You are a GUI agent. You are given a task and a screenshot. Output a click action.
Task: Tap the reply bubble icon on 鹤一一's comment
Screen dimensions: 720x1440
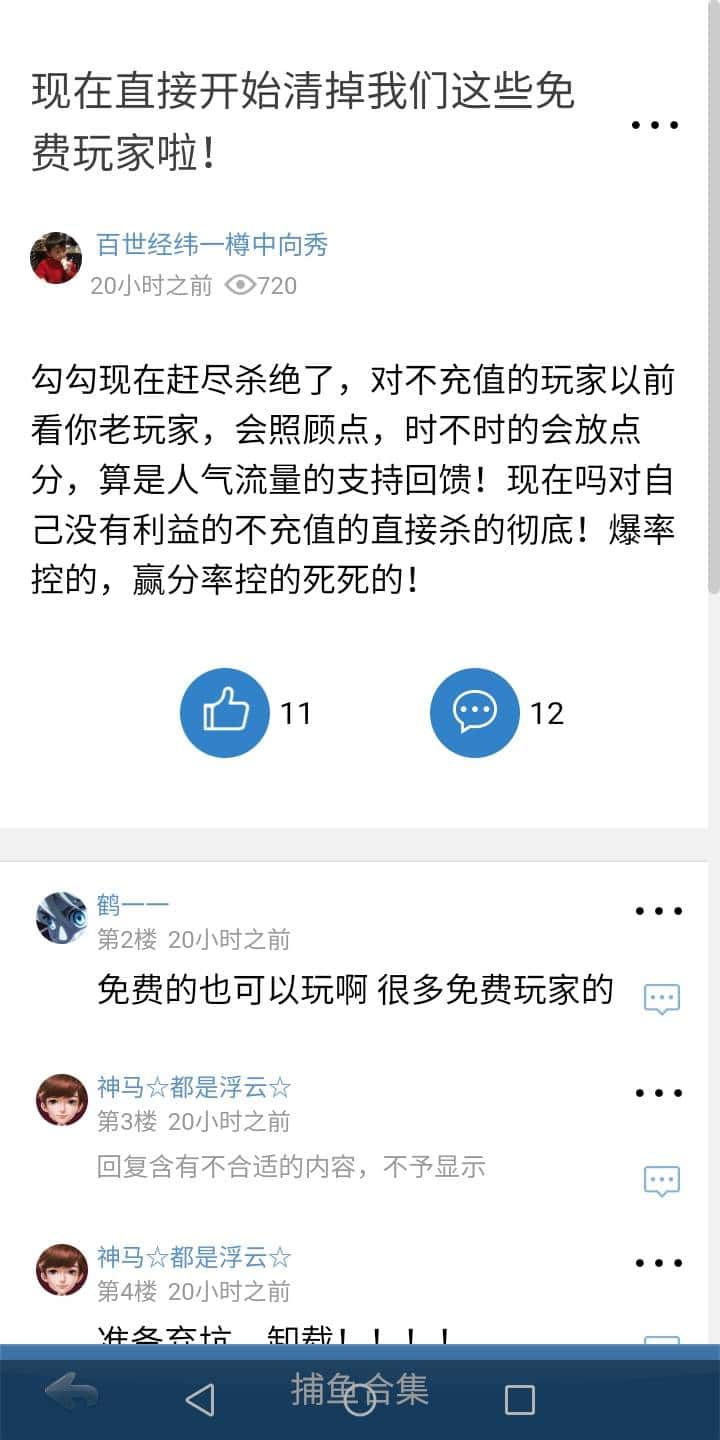tap(662, 997)
